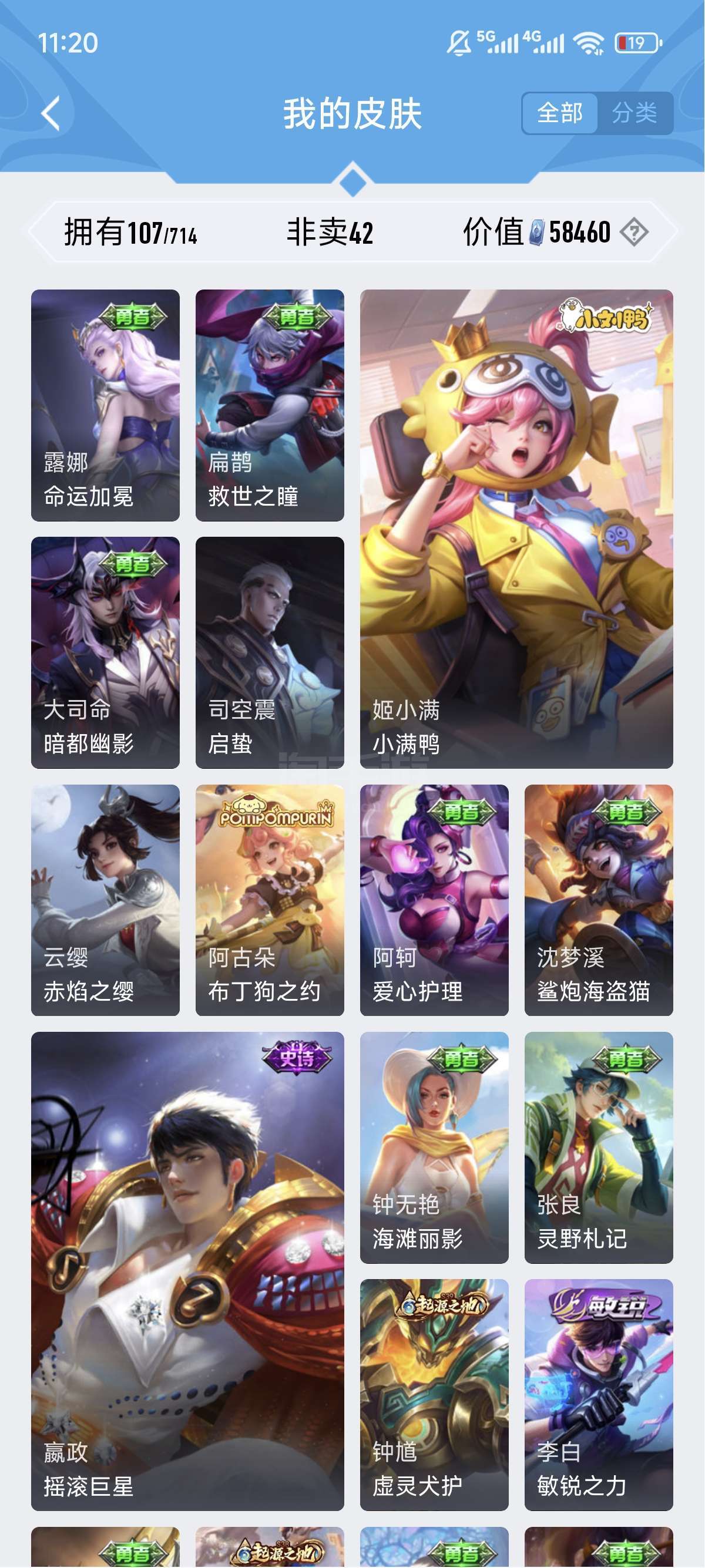Open the 姬小满 小满鸭 skin card
705x1568 pixels.
tap(516, 529)
